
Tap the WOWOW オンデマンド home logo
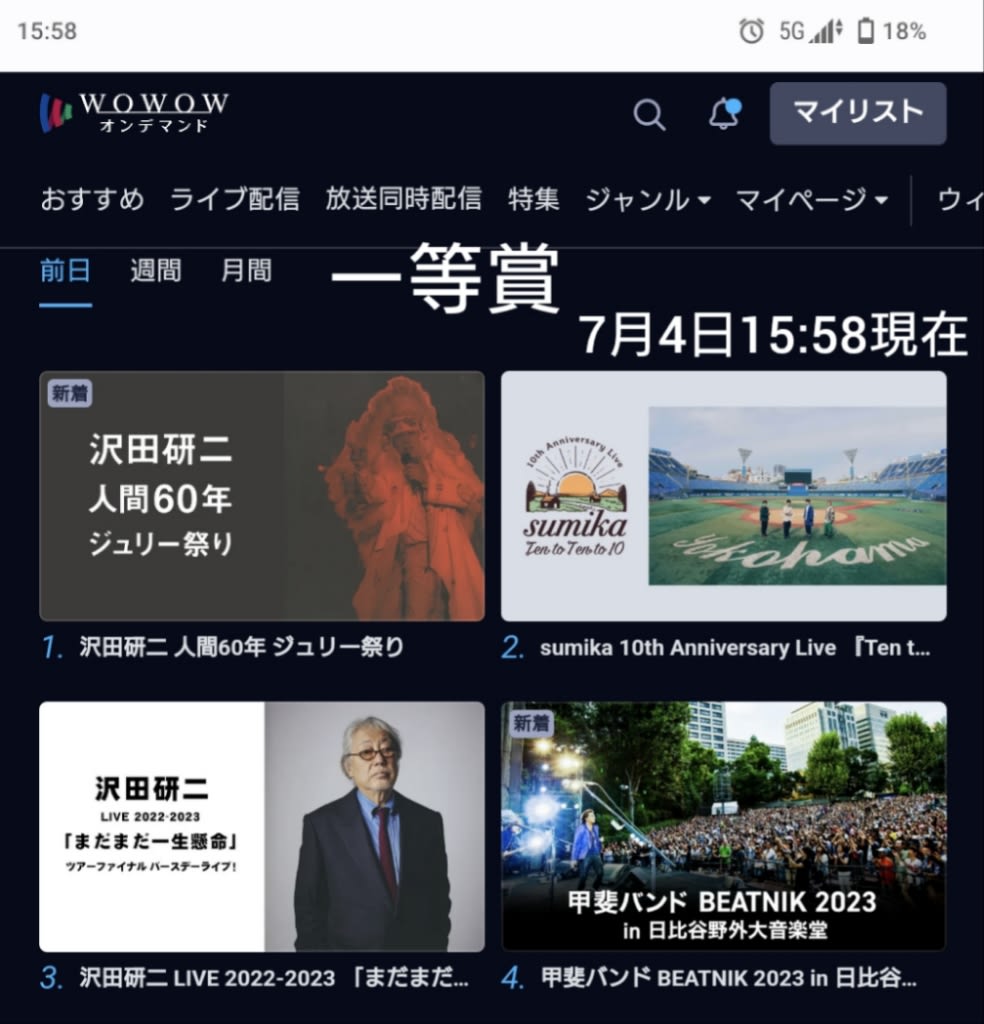(x=134, y=113)
